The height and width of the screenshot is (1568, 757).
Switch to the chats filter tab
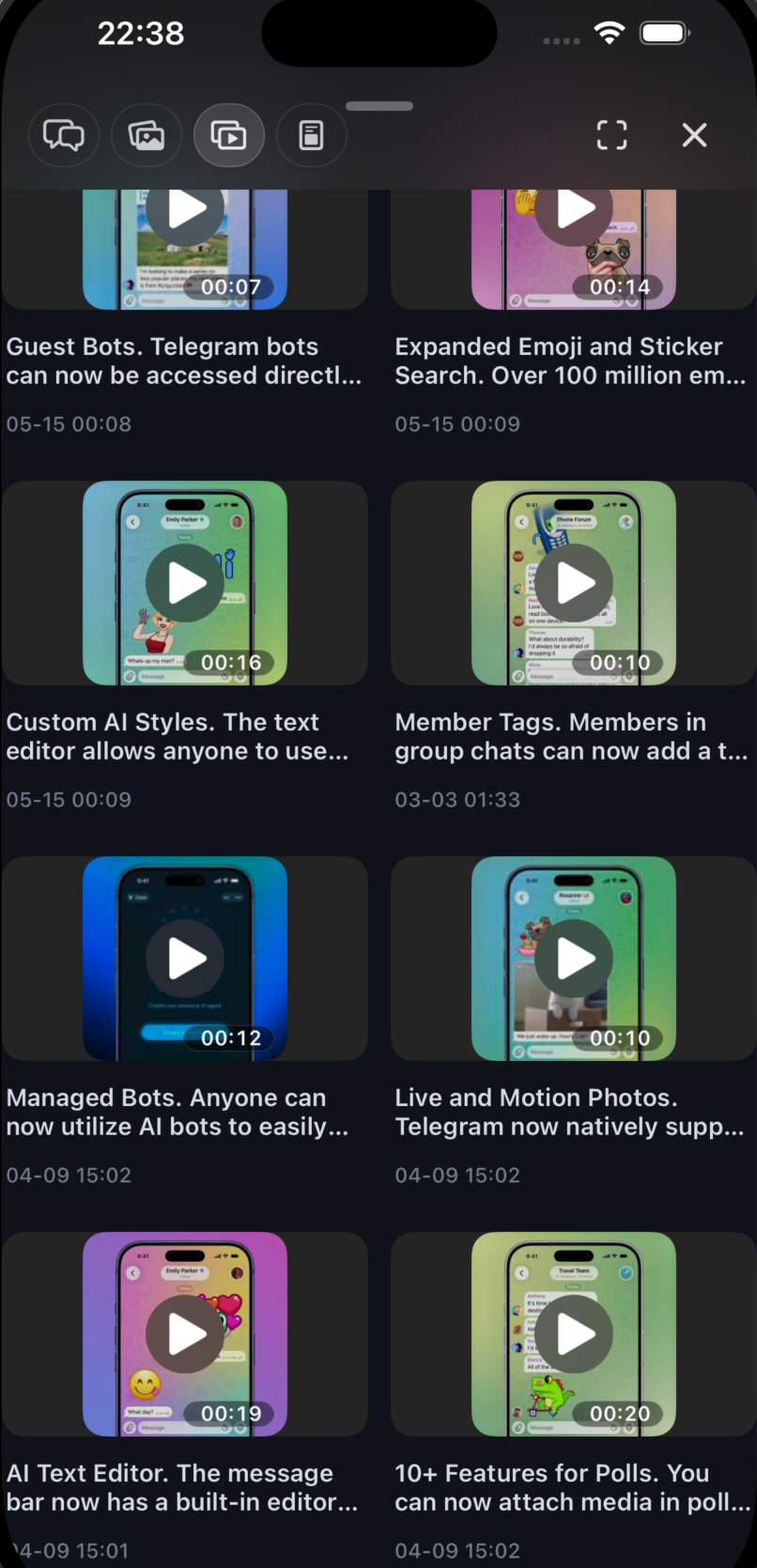tap(64, 135)
